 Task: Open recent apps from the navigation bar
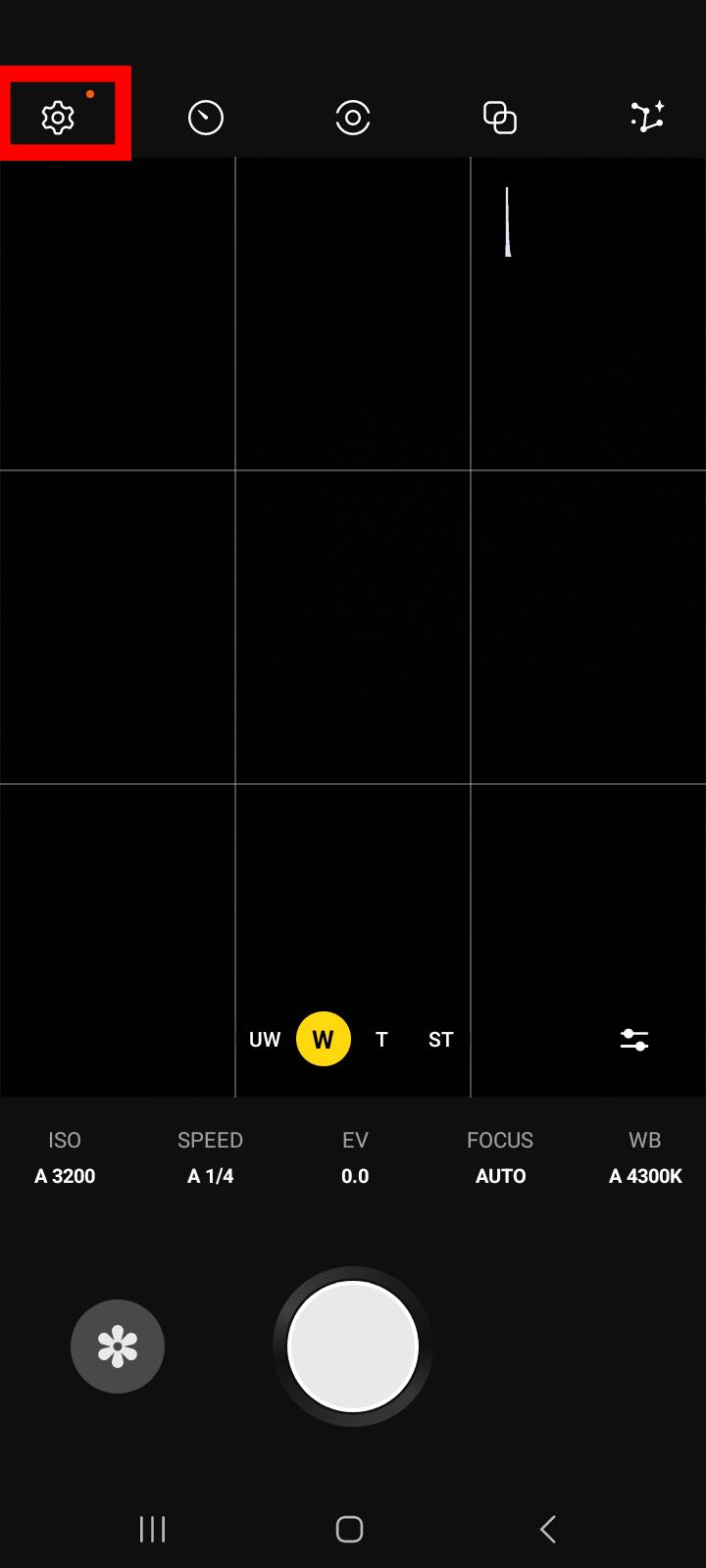152,1528
